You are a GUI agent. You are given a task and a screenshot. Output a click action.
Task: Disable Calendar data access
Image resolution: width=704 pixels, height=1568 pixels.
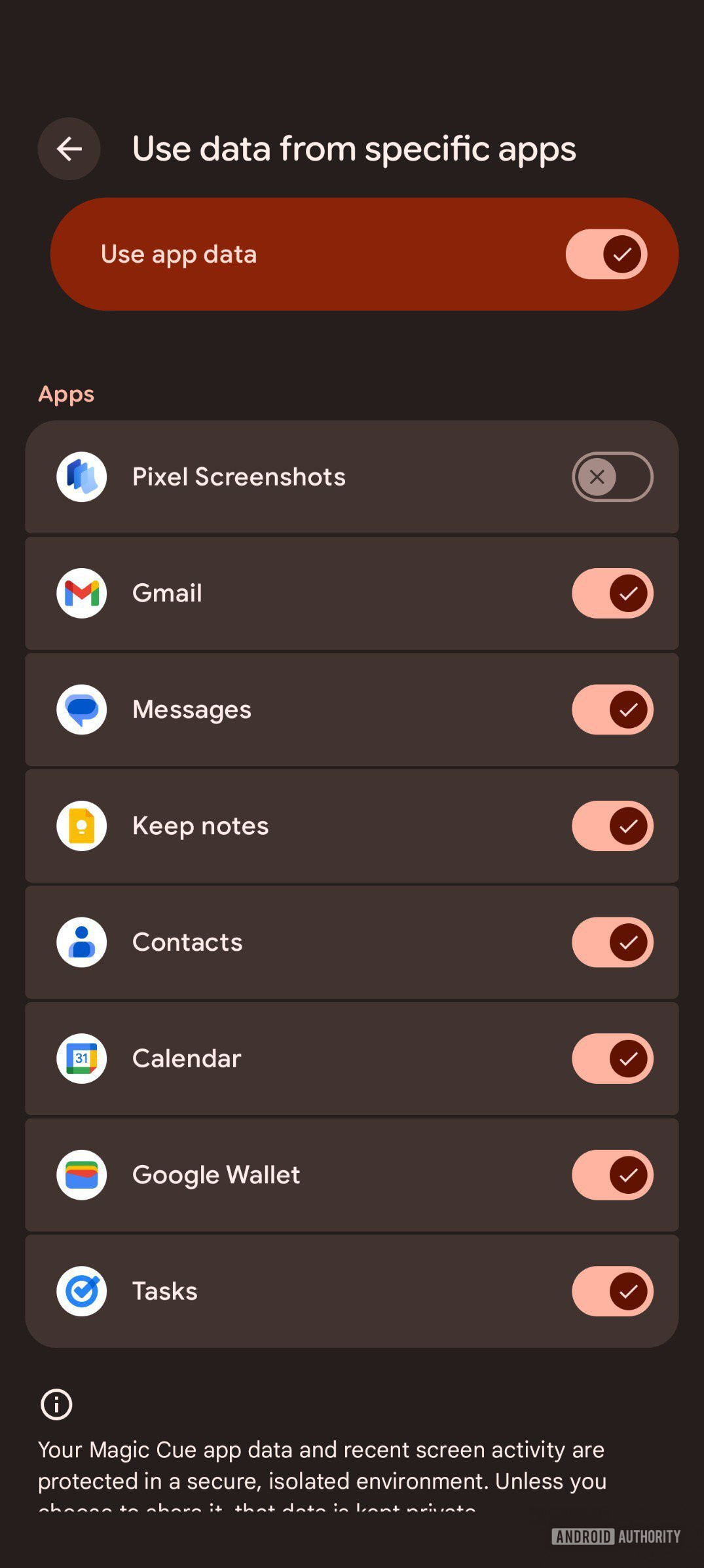point(612,1058)
